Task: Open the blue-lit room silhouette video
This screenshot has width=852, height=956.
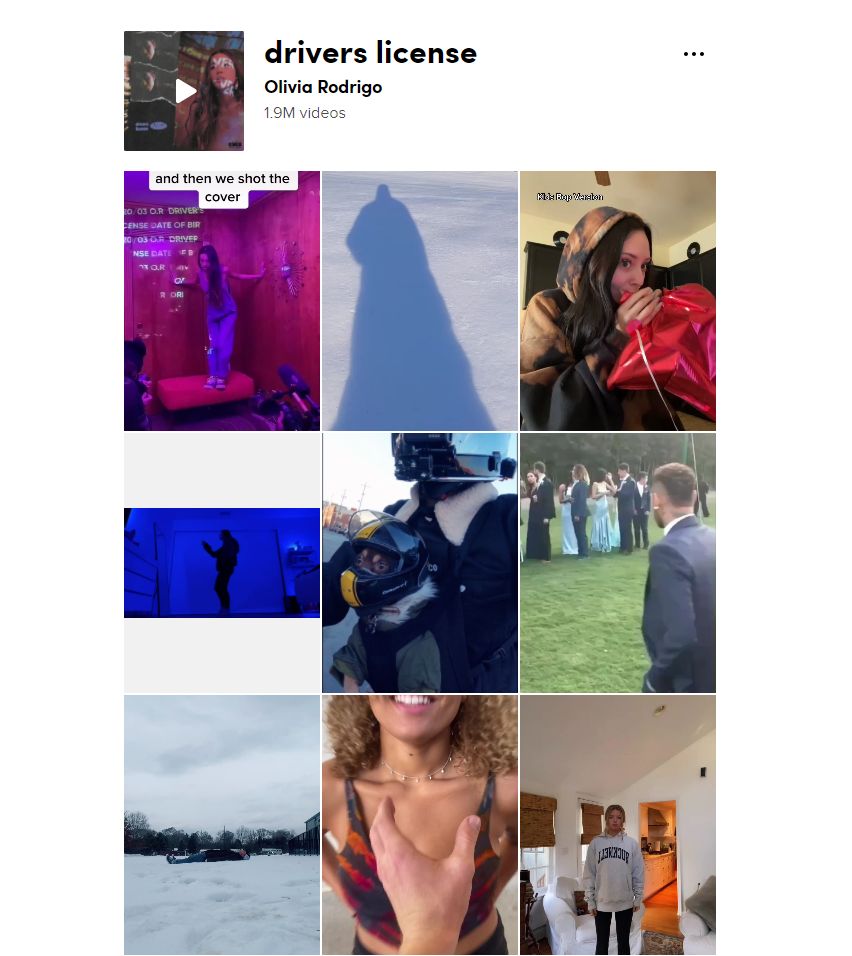Action: click(x=222, y=563)
